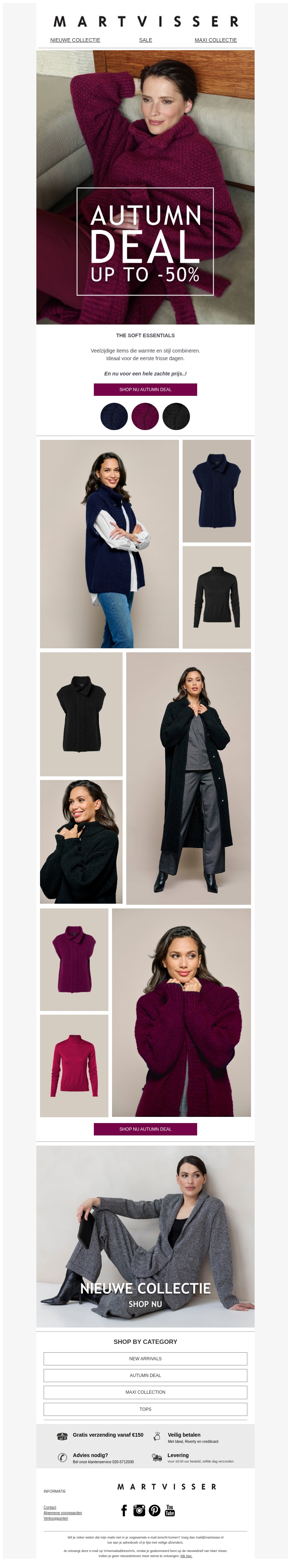Open the Nieuwe Collectie link in header
The image size is (291, 1568).
point(75,40)
